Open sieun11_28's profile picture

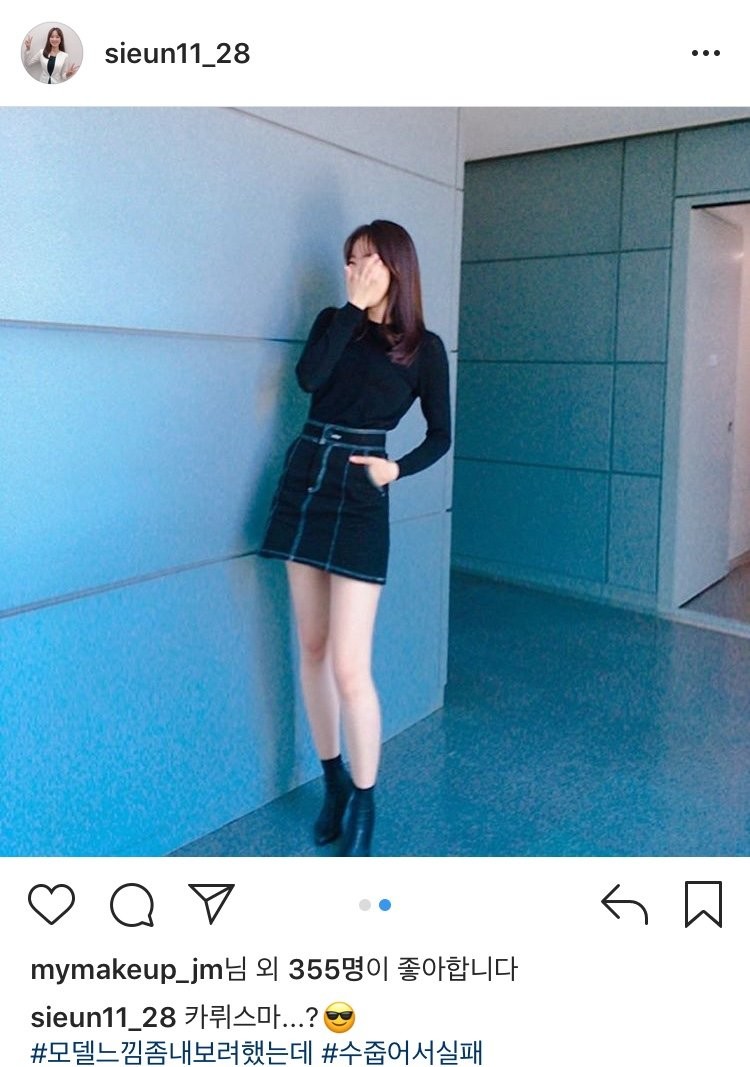tap(52, 53)
